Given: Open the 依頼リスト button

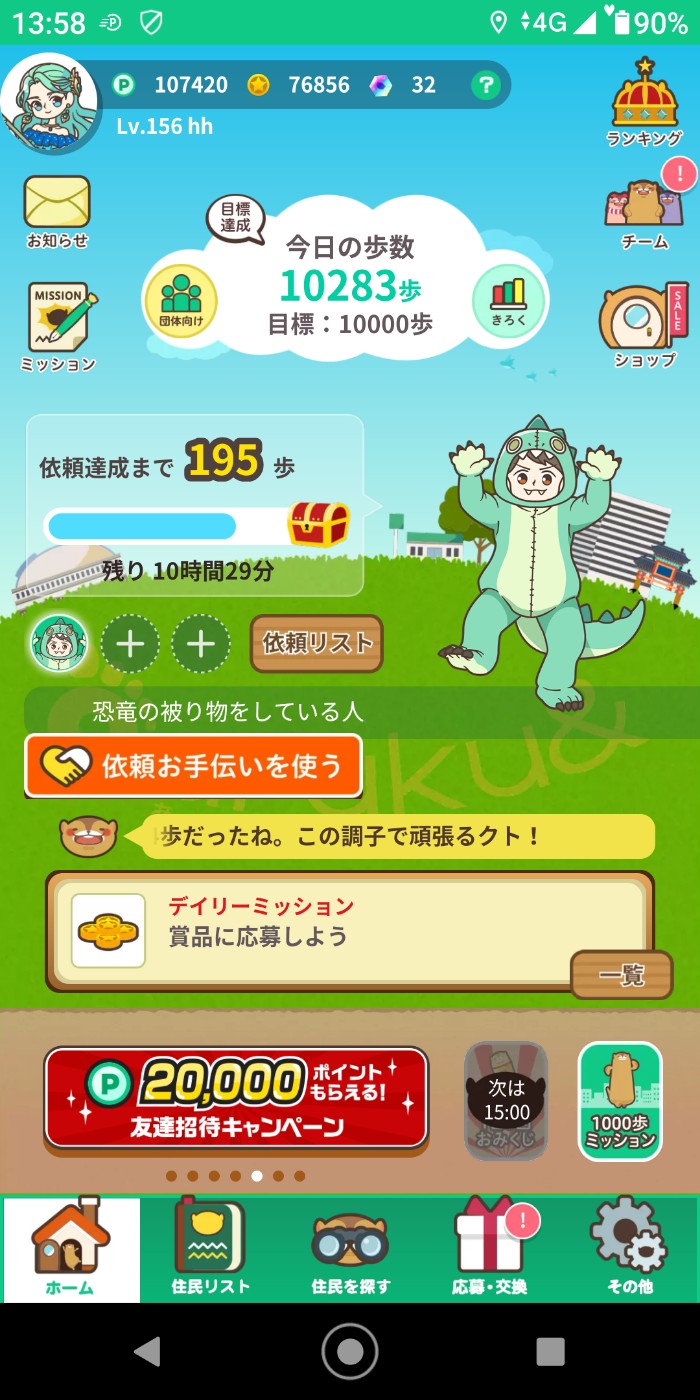Looking at the screenshot, I should 317,644.
